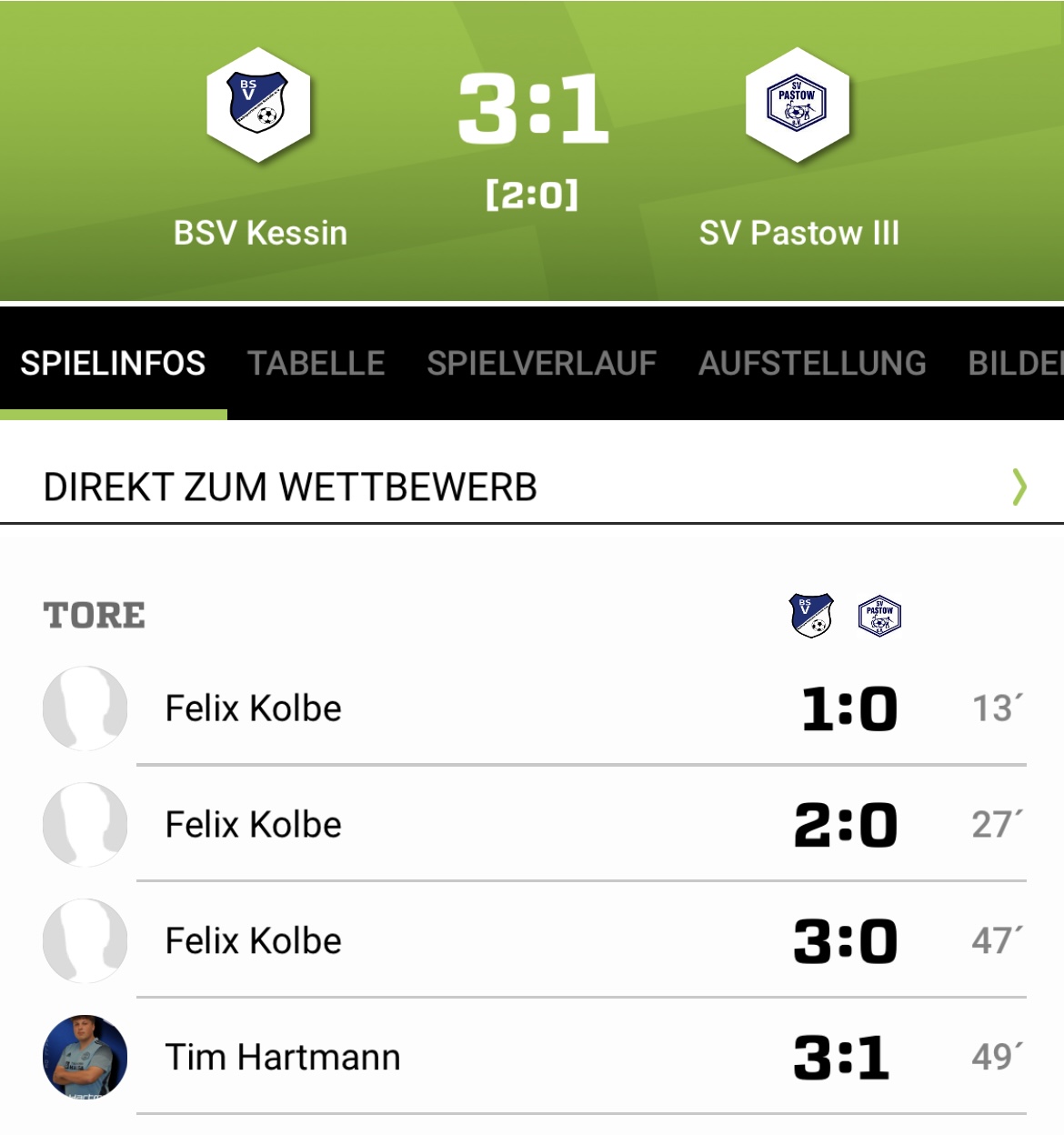The width and height of the screenshot is (1064, 1135).
Task: Open Direkt zum Wettbewerb
Action: 532,487
